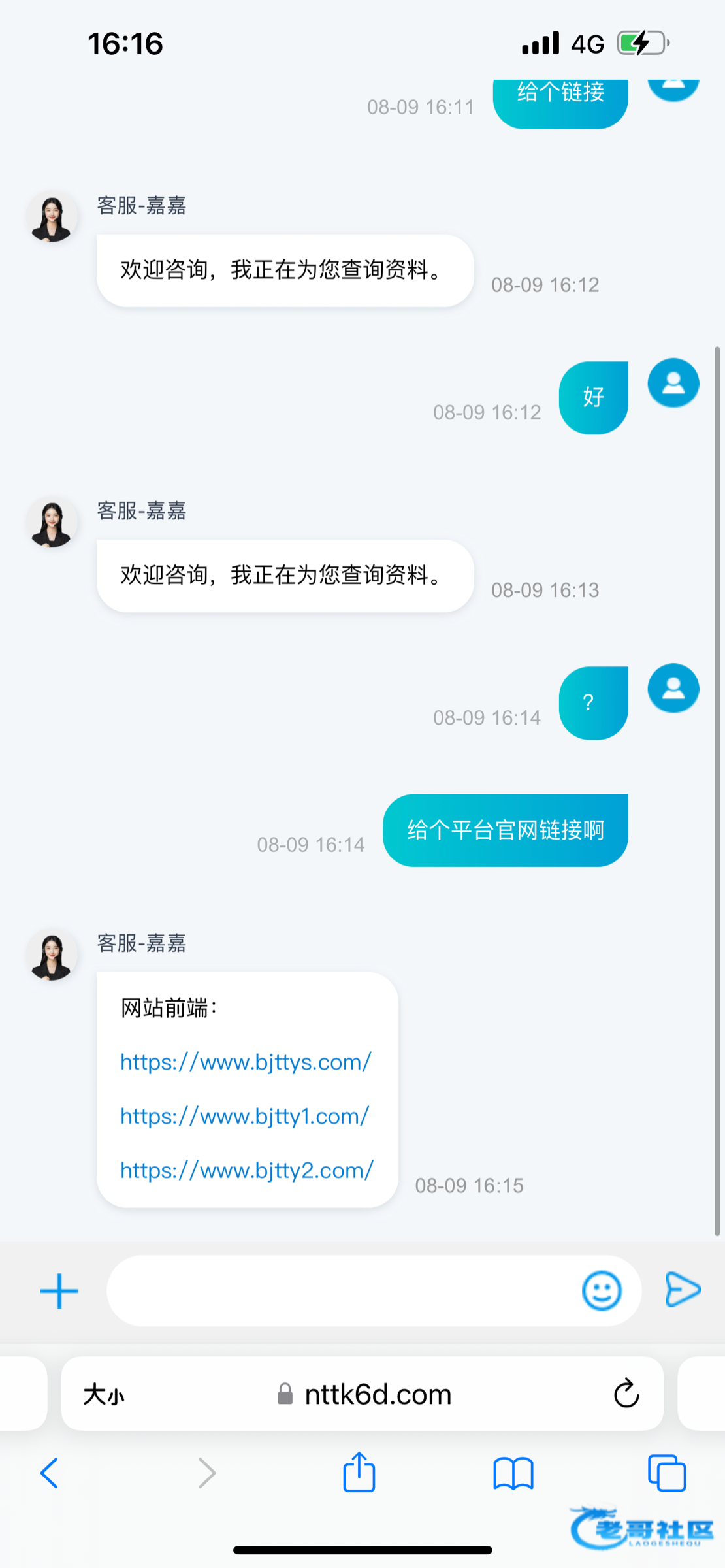Open the bjttys.com link
This screenshot has height=1568, width=725.
246,1062
